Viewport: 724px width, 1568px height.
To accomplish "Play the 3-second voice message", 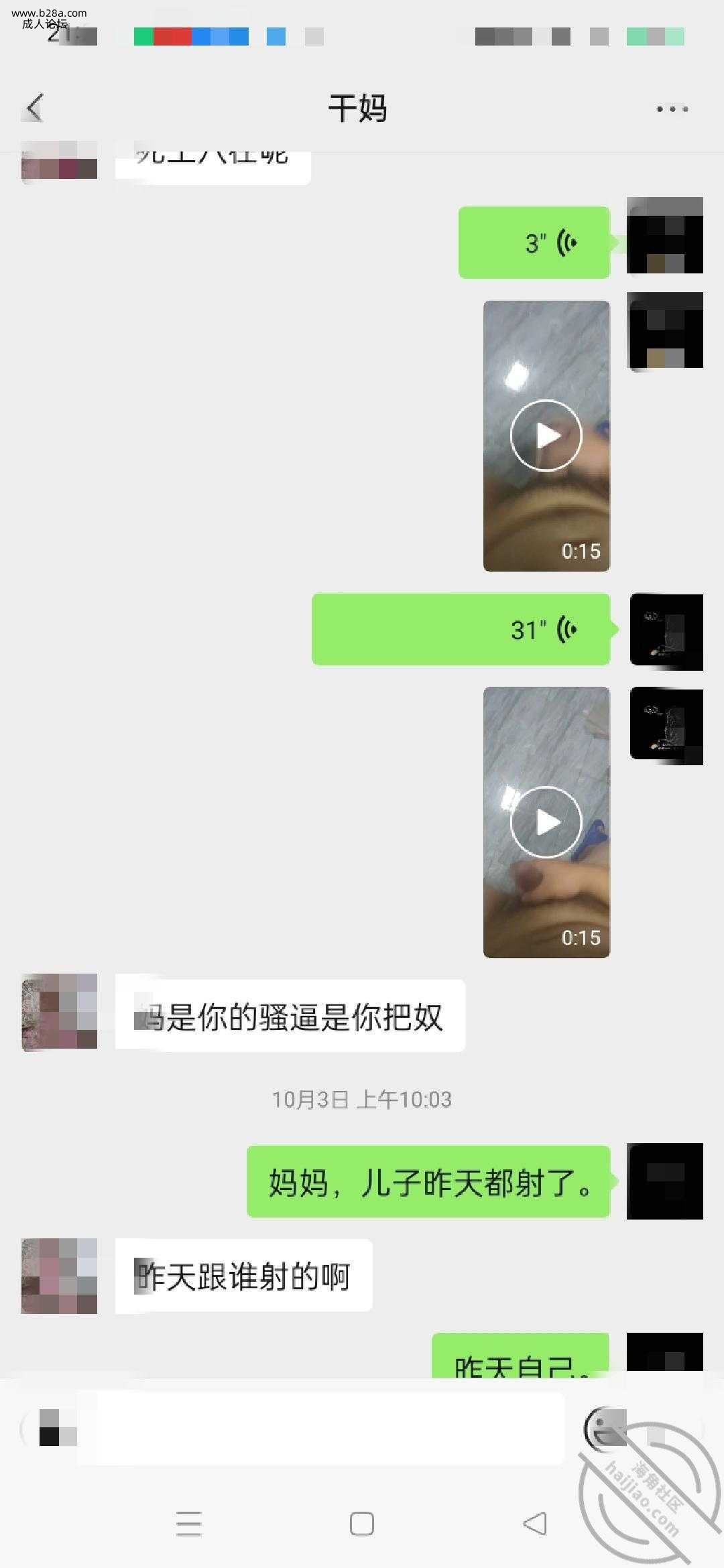I will (x=534, y=243).
